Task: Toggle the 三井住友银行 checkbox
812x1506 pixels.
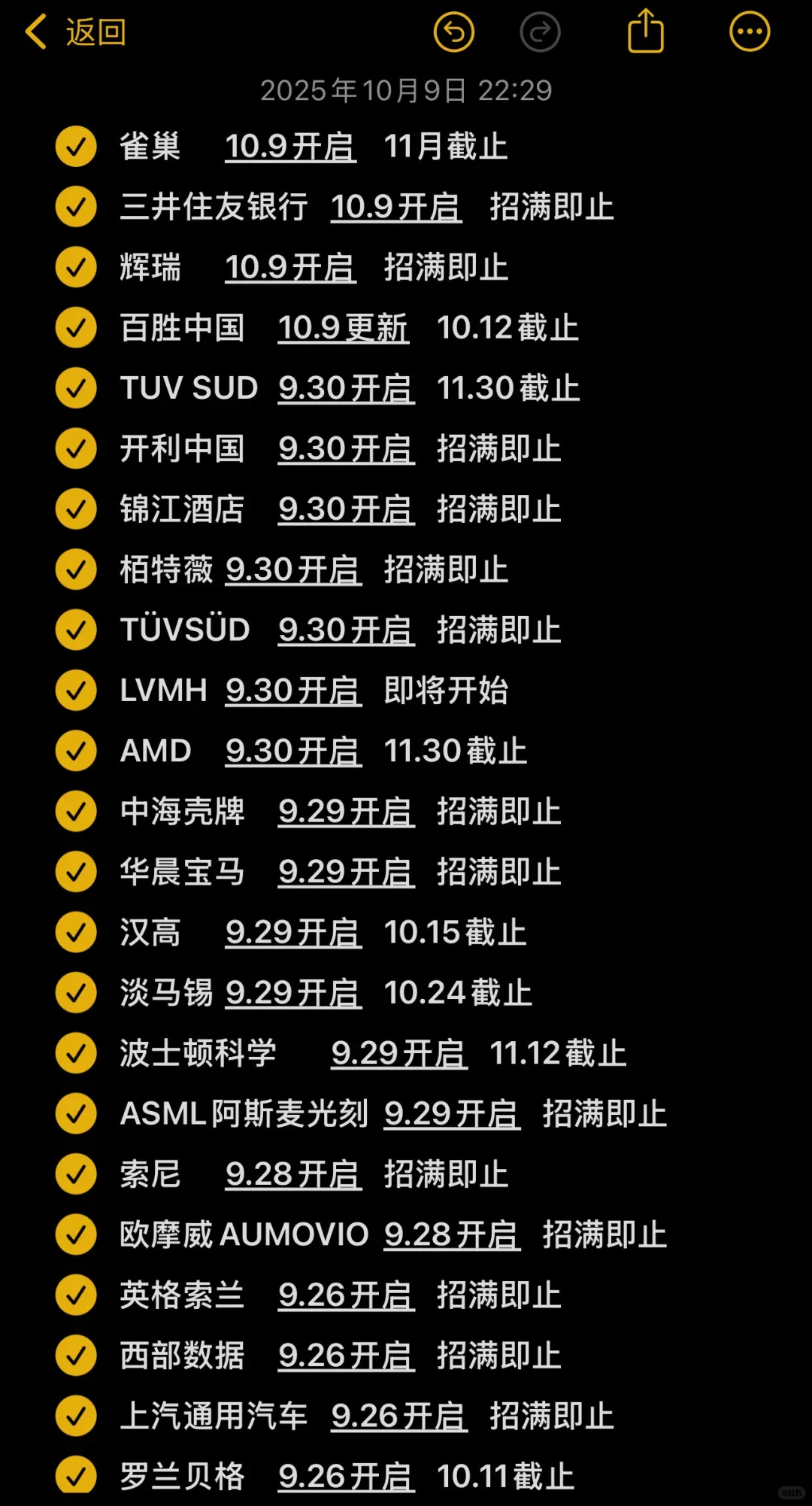Action: coord(76,207)
